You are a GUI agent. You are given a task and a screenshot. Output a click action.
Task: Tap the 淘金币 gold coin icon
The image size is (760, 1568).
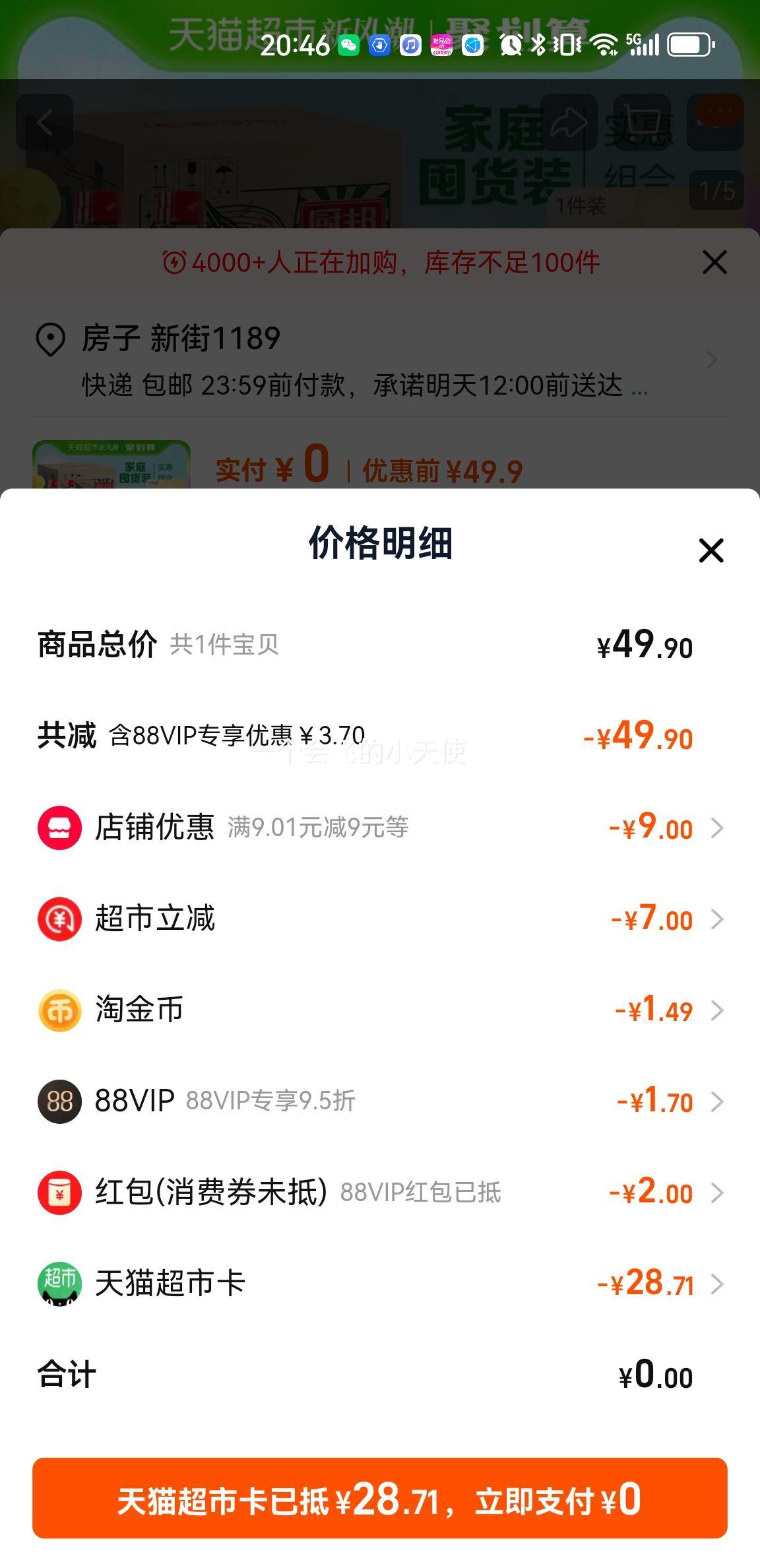pos(59,1010)
